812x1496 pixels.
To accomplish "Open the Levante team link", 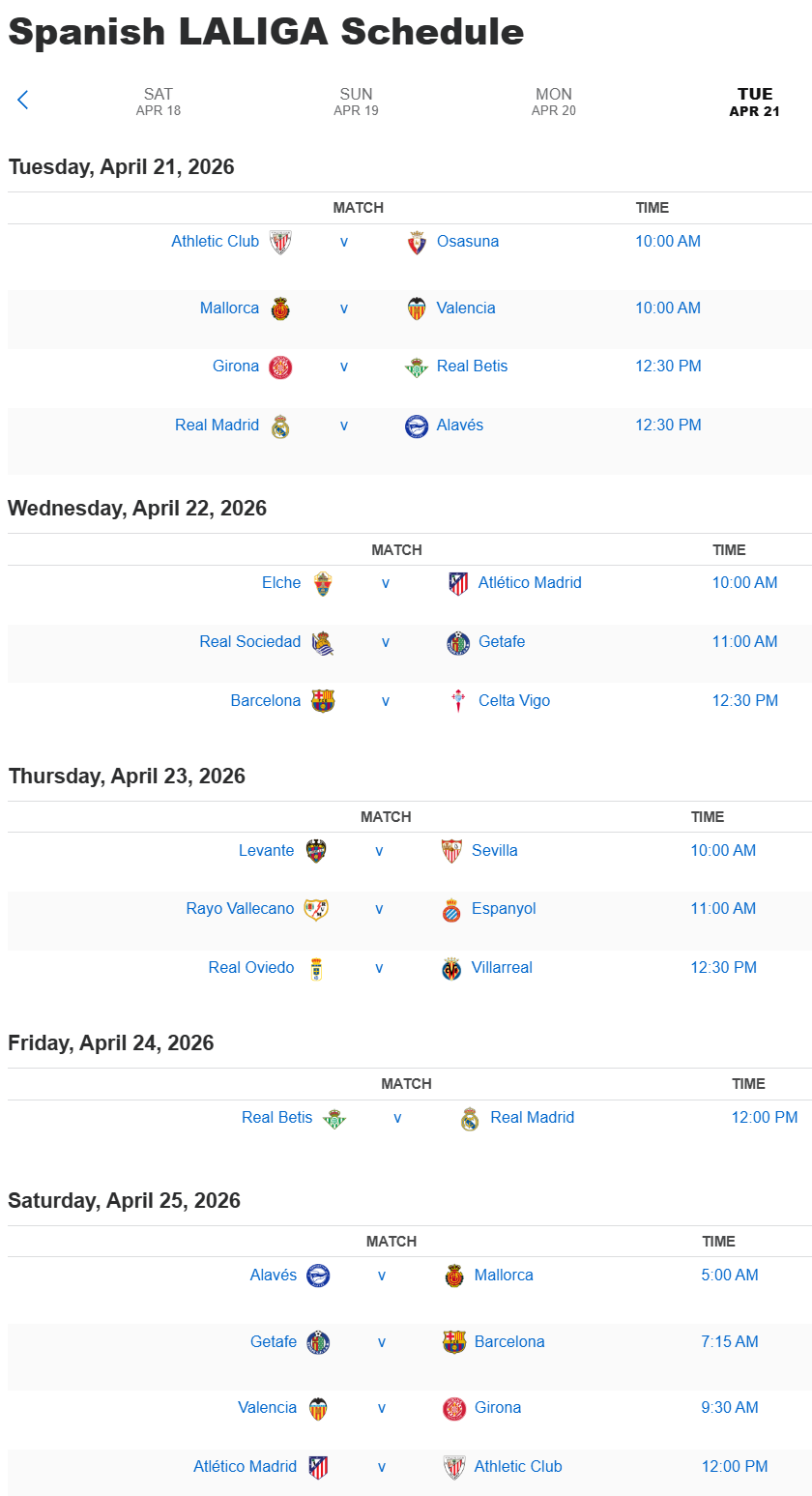I will click(x=267, y=851).
